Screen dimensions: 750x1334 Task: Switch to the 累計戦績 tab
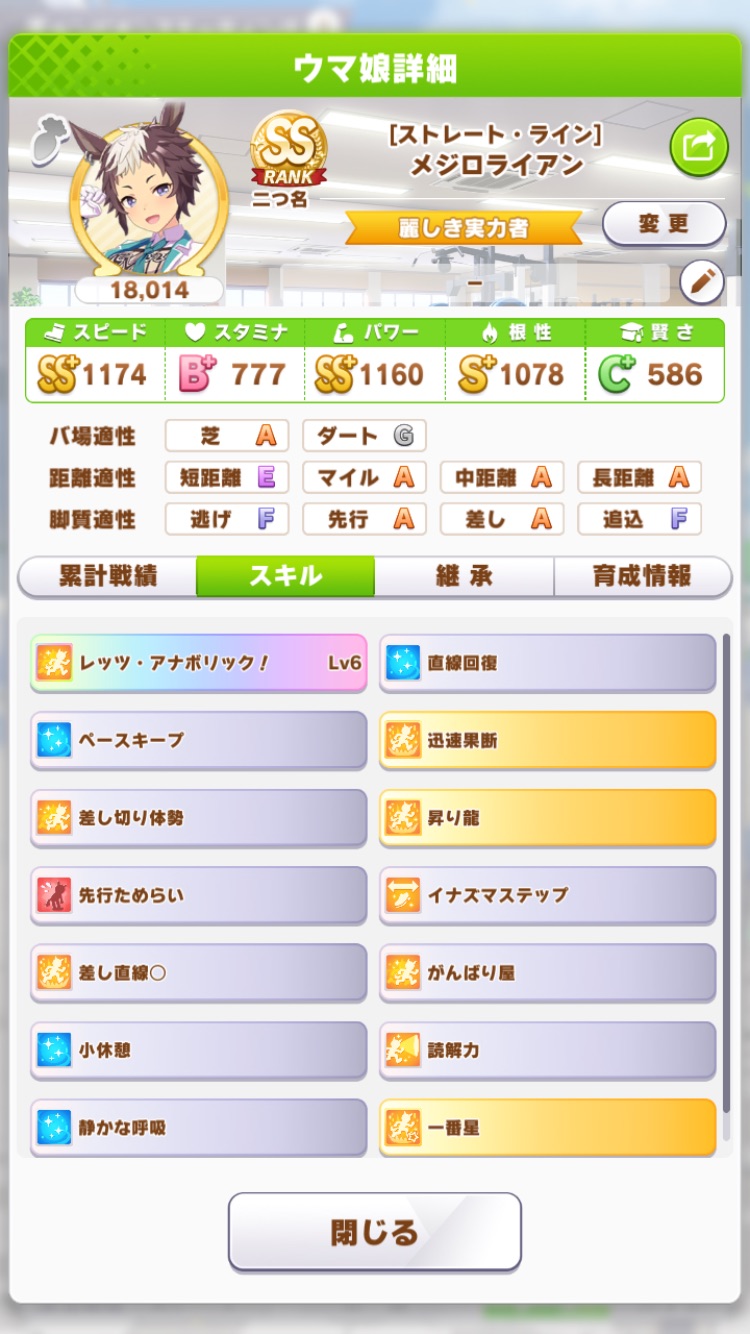(108, 576)
